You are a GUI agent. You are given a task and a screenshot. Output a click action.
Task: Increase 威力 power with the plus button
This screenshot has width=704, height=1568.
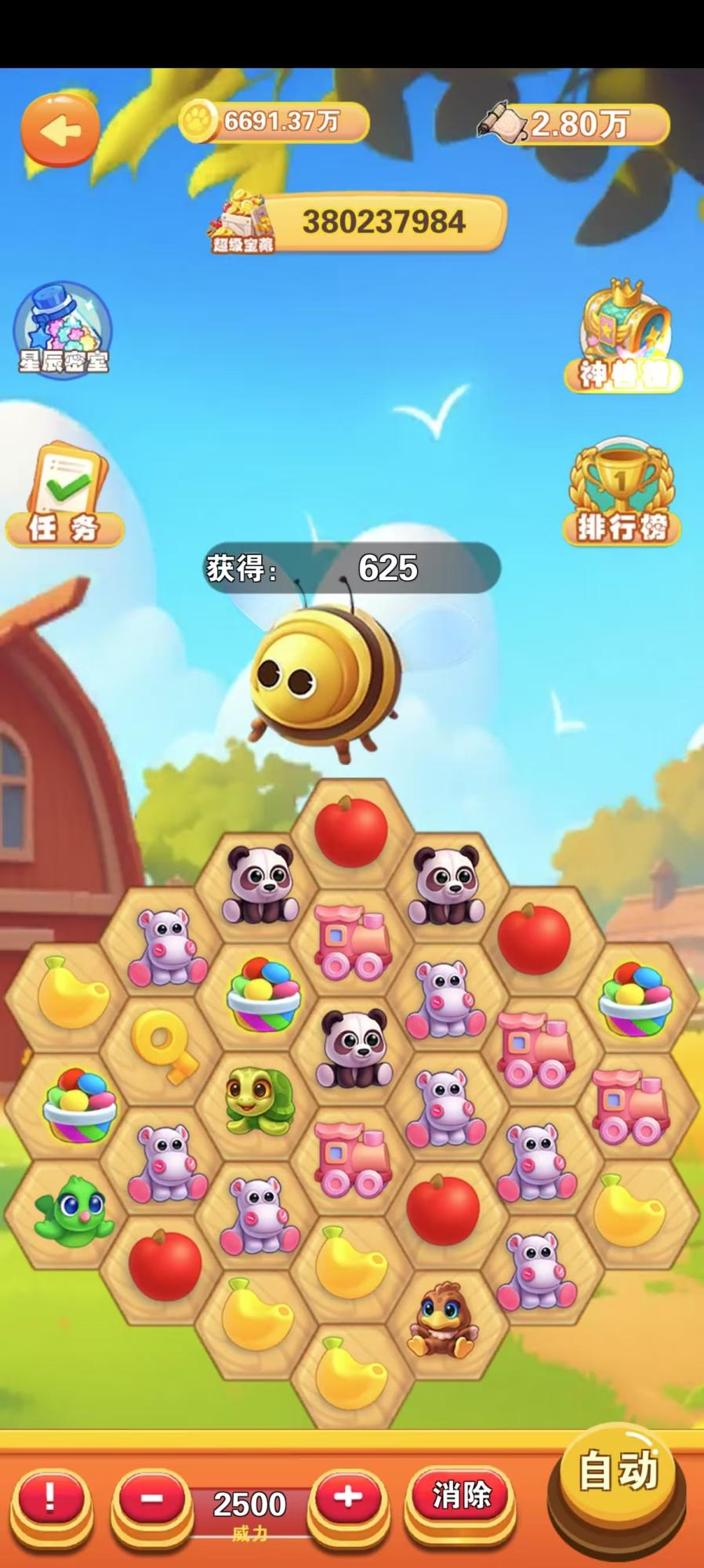click(x=347, y=1498)
